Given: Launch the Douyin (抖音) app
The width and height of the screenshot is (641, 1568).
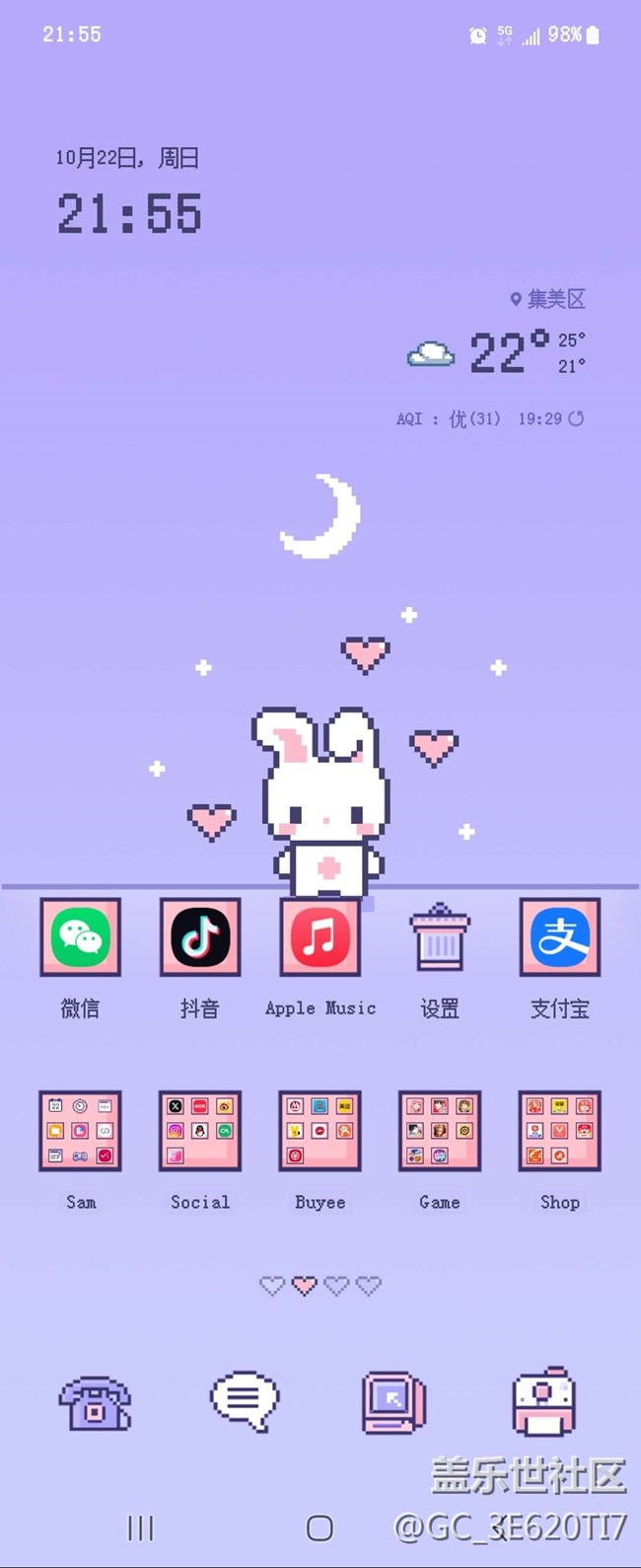Looking at the screenshot, I should coord(200,937).
